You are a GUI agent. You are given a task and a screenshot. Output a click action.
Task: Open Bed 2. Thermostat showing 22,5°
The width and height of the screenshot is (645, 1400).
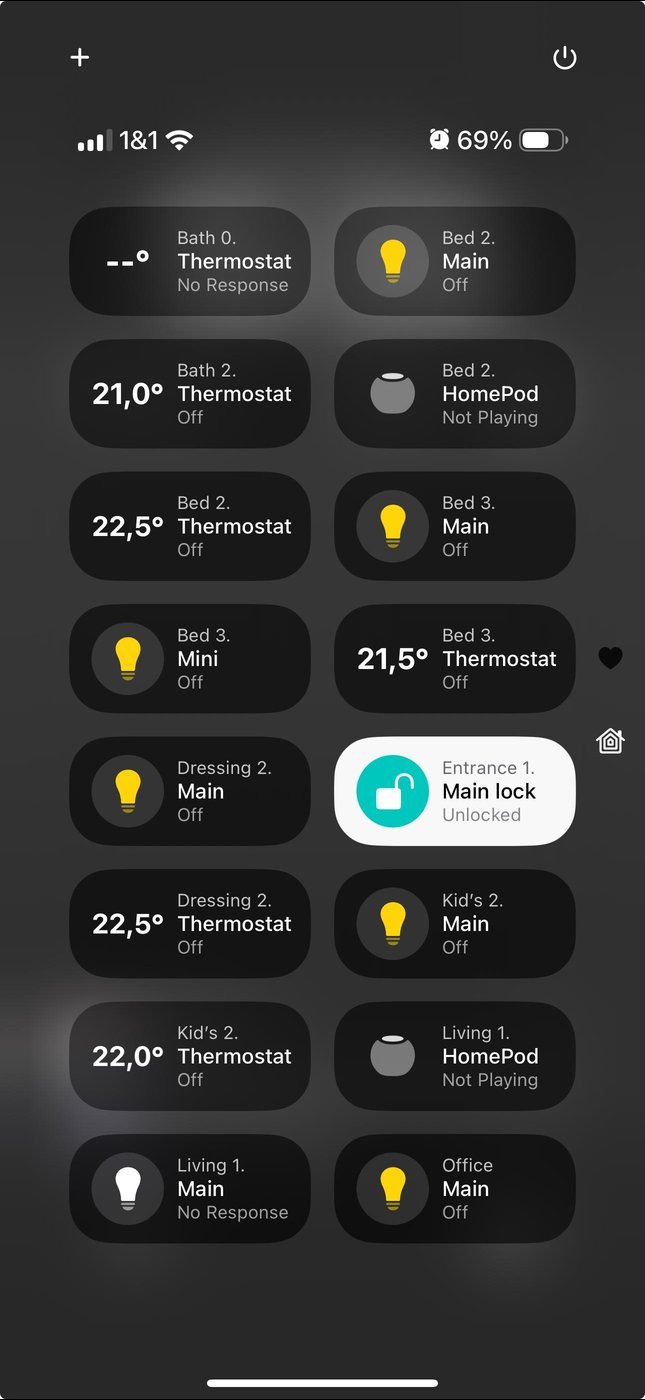click(x=190, y=526)
